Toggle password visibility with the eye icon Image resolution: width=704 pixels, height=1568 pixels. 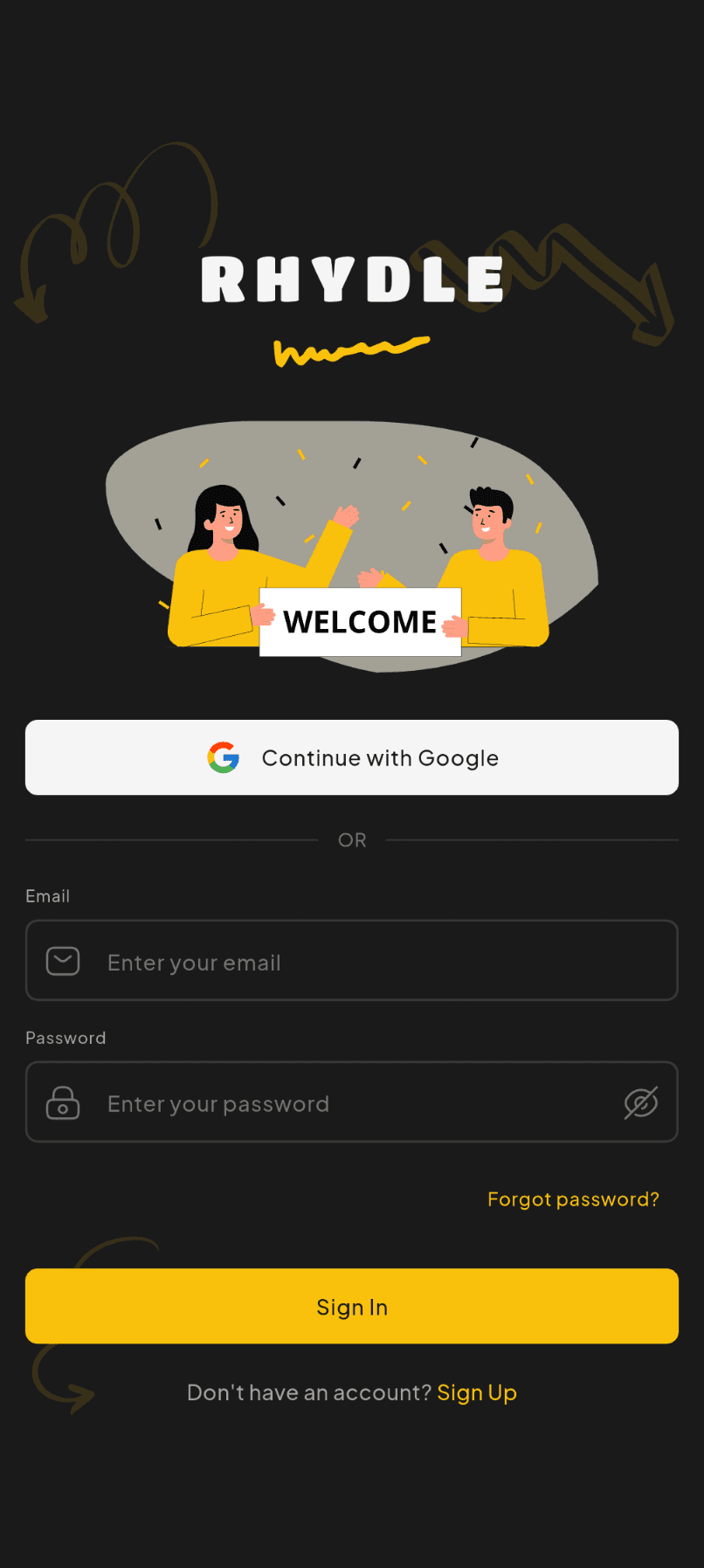[x=641, y=1102]
